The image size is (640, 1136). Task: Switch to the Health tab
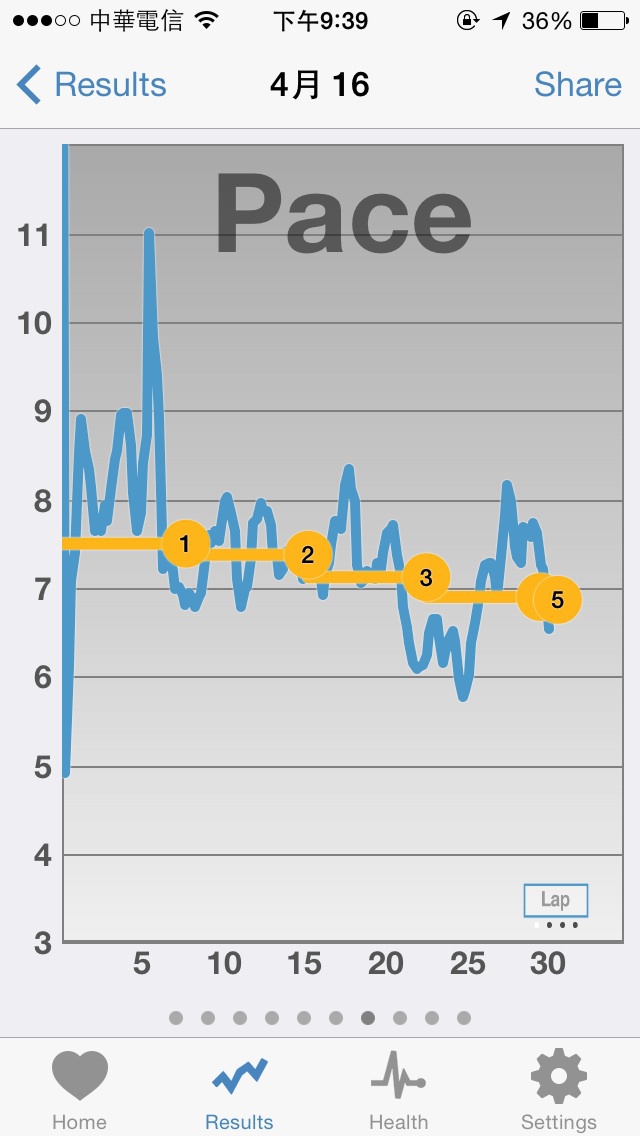point(399,1090)
